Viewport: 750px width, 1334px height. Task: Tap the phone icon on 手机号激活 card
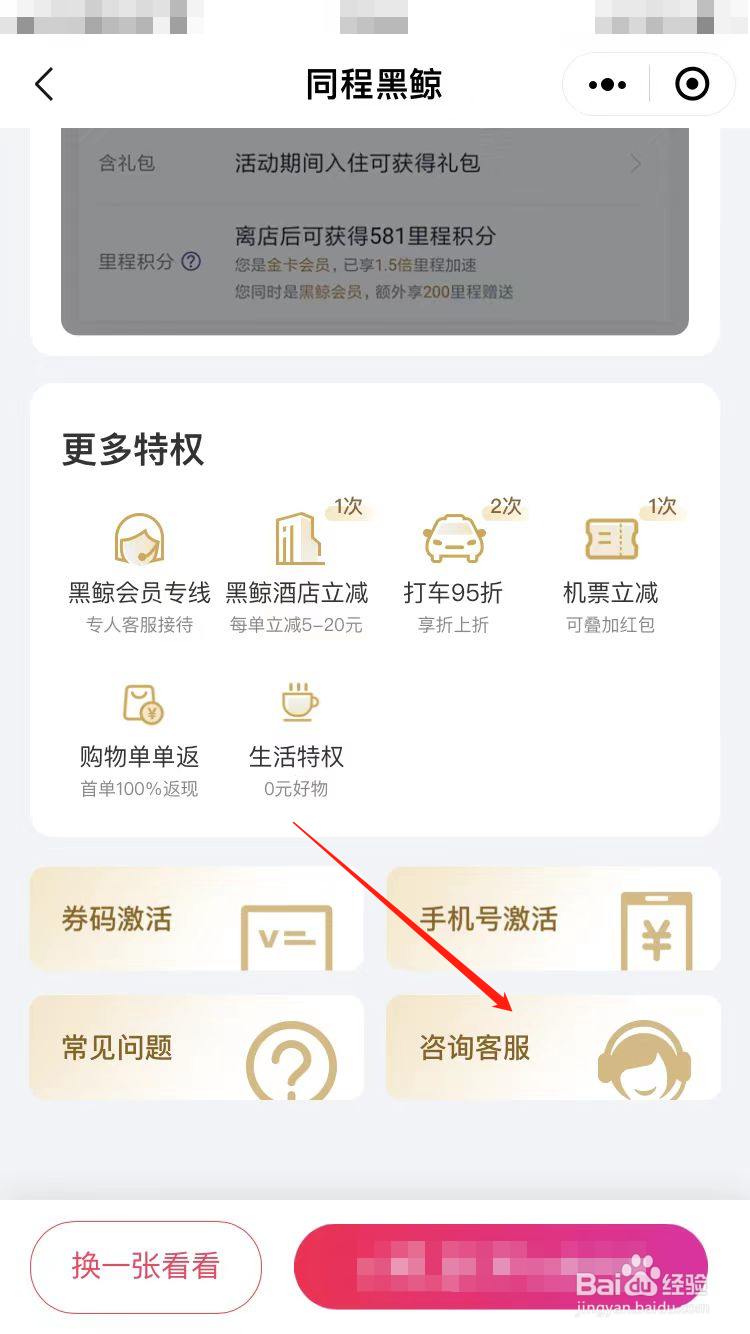655,931
